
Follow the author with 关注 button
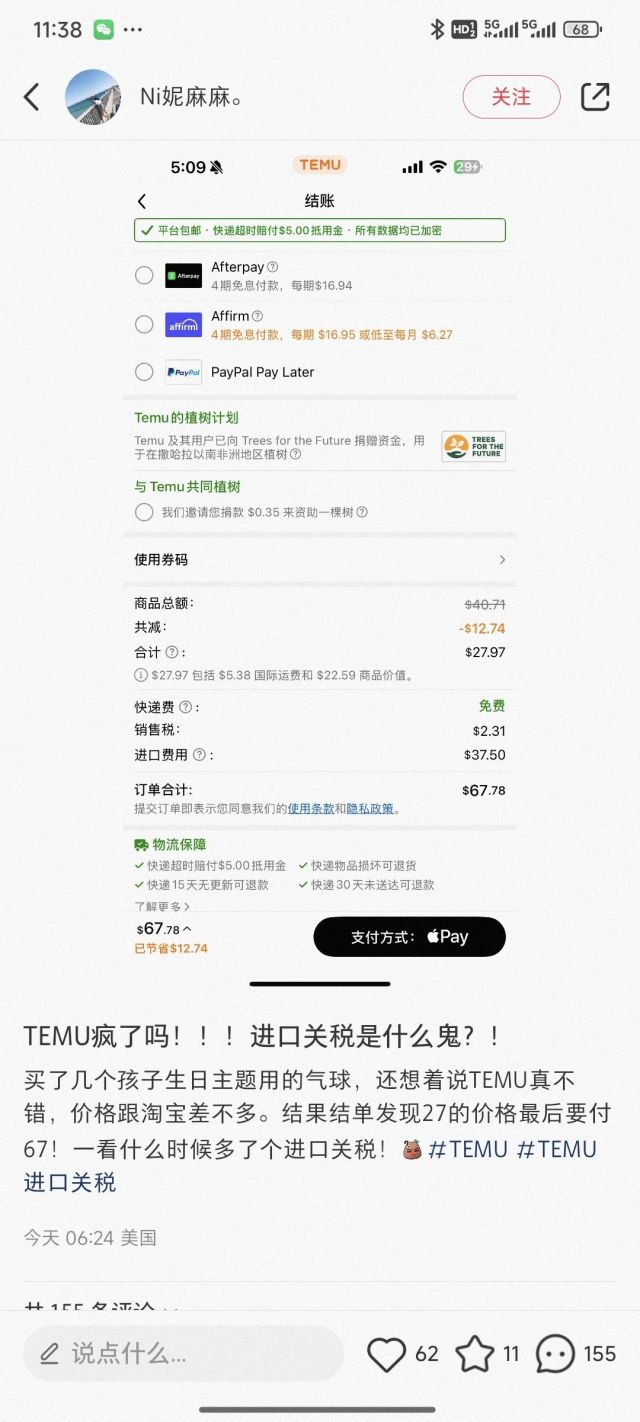511,97
